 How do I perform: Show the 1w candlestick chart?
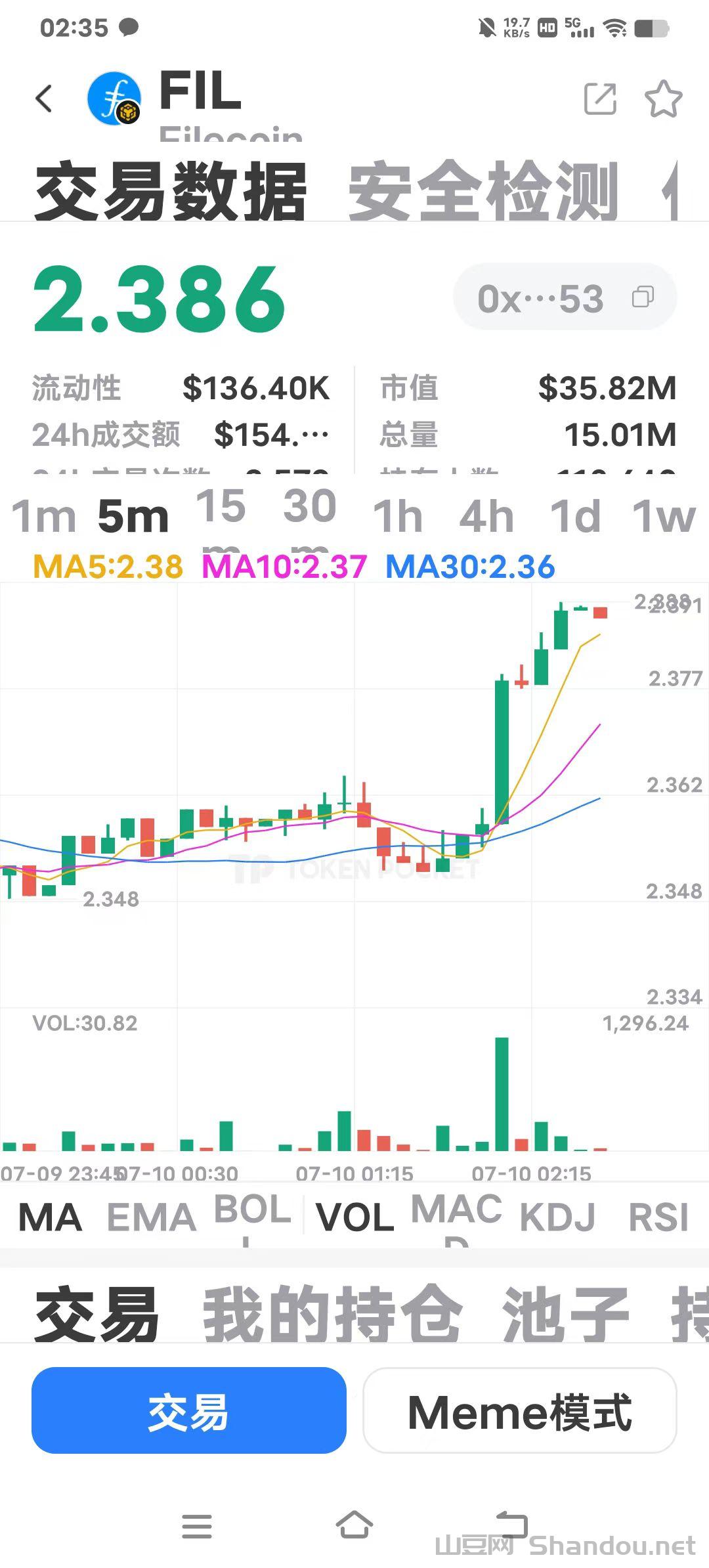[663, 516]
